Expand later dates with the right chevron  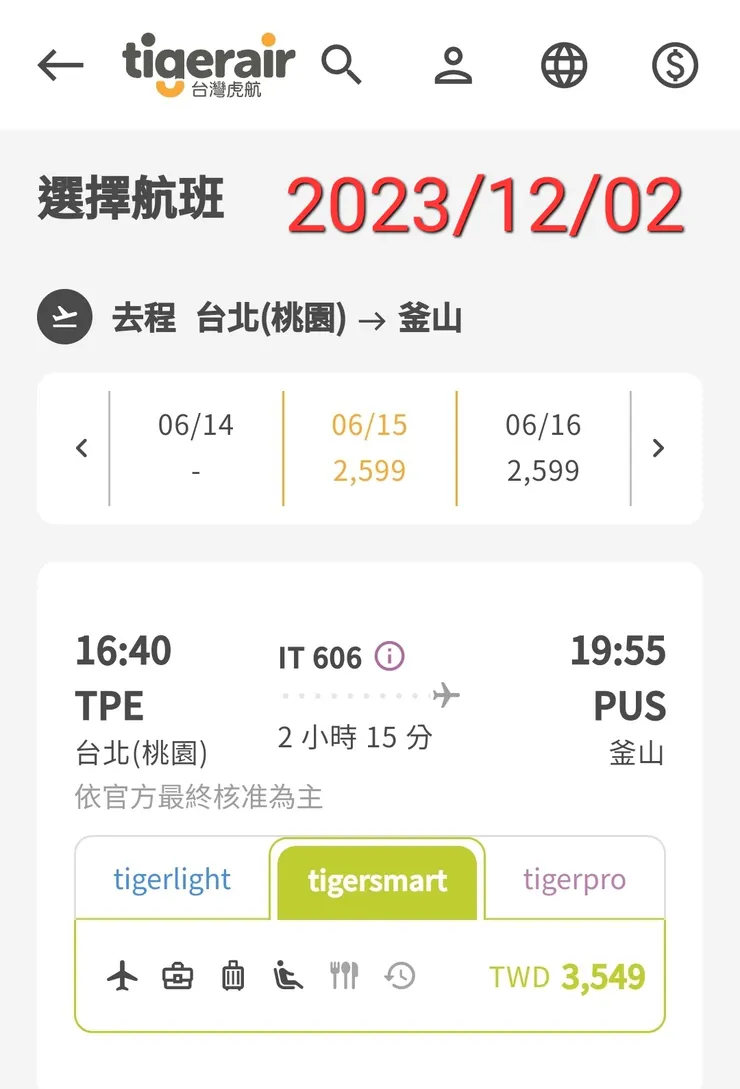pyautogui.click(x=659, y=447)
